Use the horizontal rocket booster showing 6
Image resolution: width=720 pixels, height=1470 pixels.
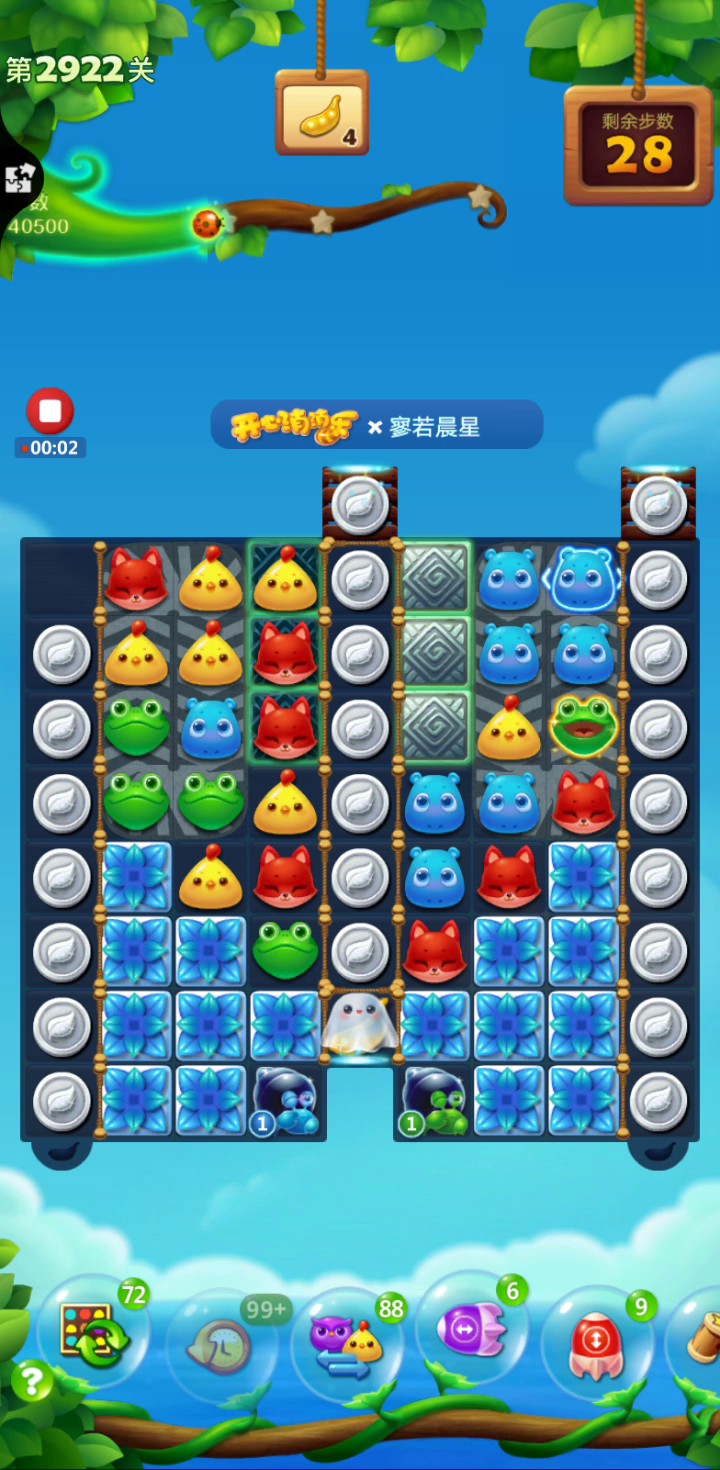(472, 1327)
